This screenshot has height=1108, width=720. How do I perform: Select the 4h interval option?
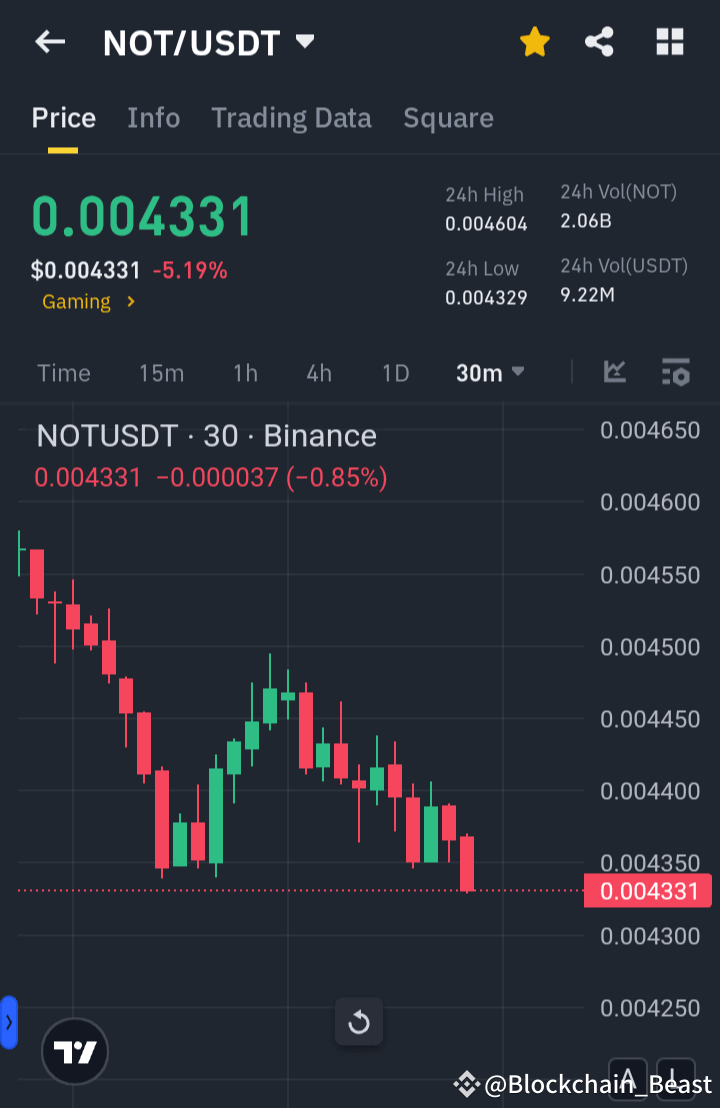(318, 371)
